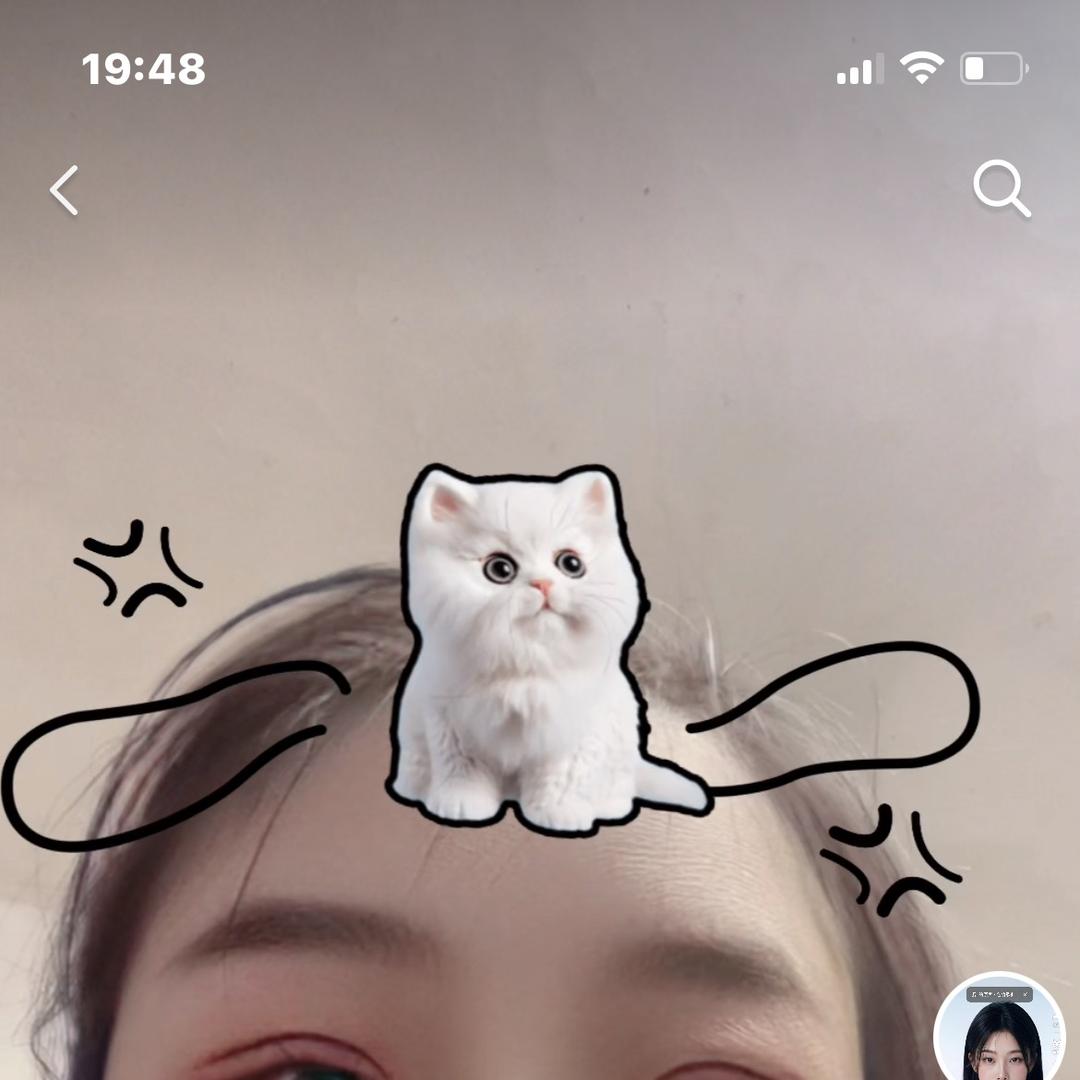Open search with the magnifier icon

(1001, 188)
